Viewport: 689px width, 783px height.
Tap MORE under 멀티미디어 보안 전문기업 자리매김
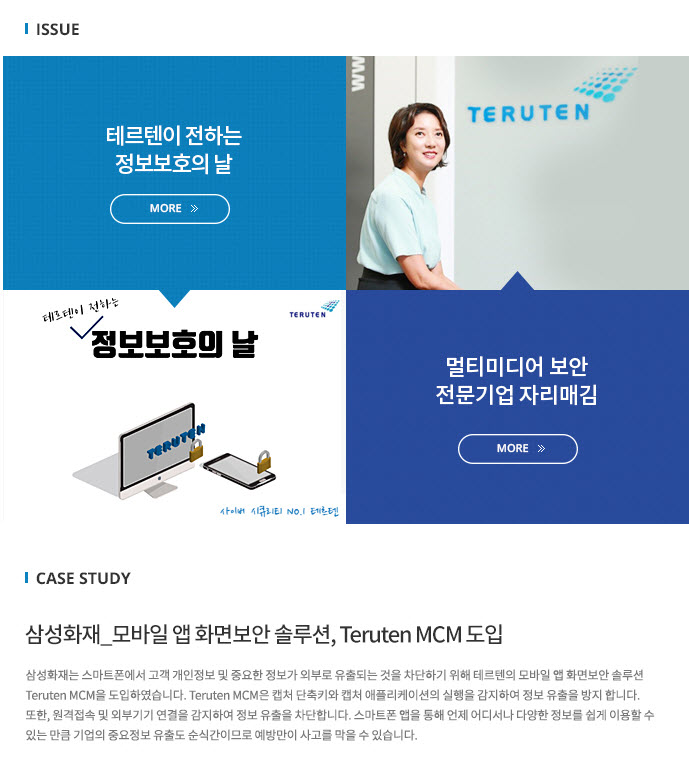coord(517,449)
